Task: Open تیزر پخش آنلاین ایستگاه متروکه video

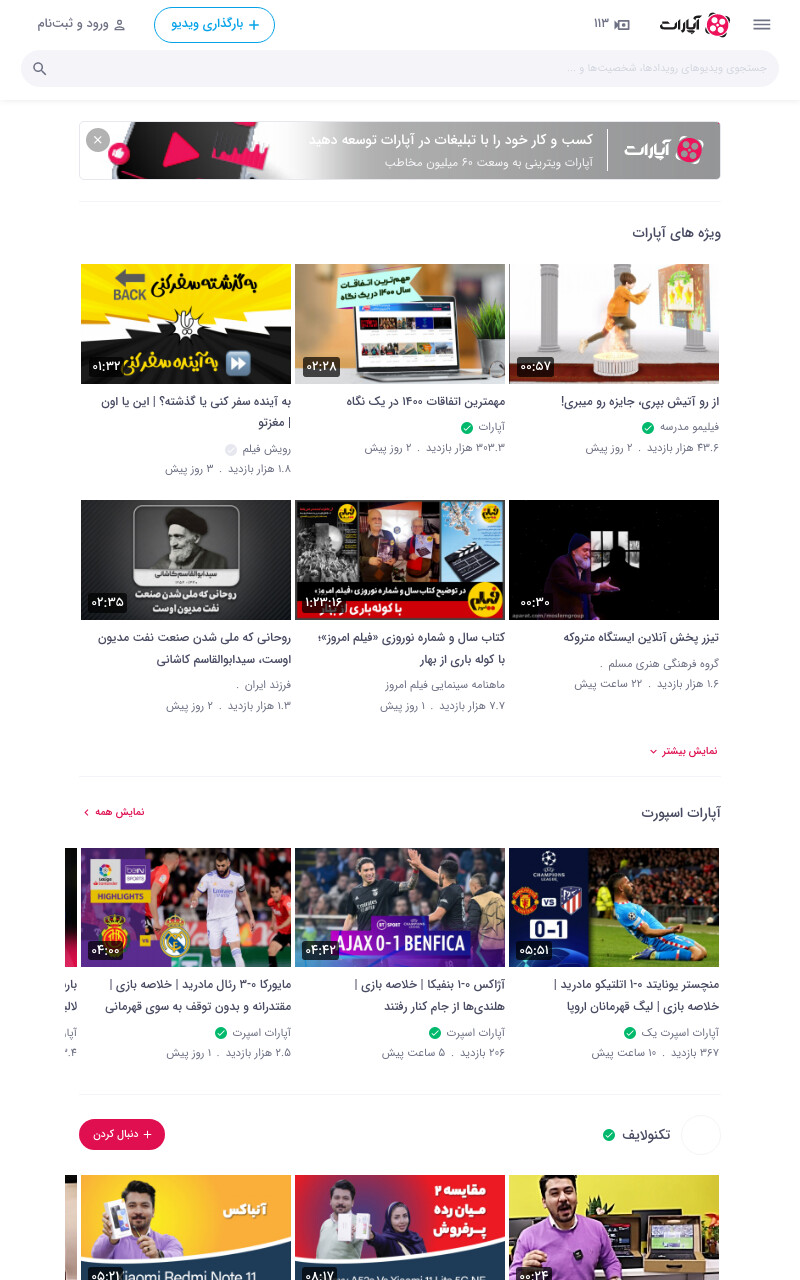Action: (614, 560)
